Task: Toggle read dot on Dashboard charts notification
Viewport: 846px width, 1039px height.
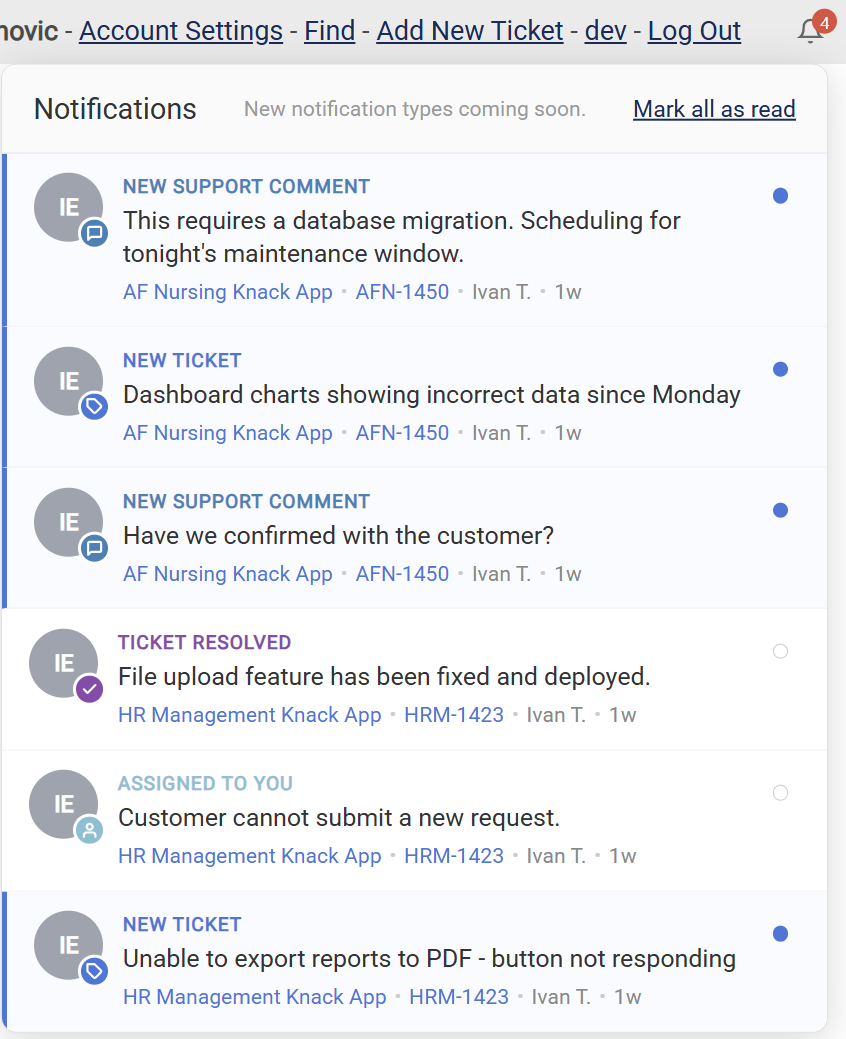Action: pyautogui.click(x=780, y=369)
